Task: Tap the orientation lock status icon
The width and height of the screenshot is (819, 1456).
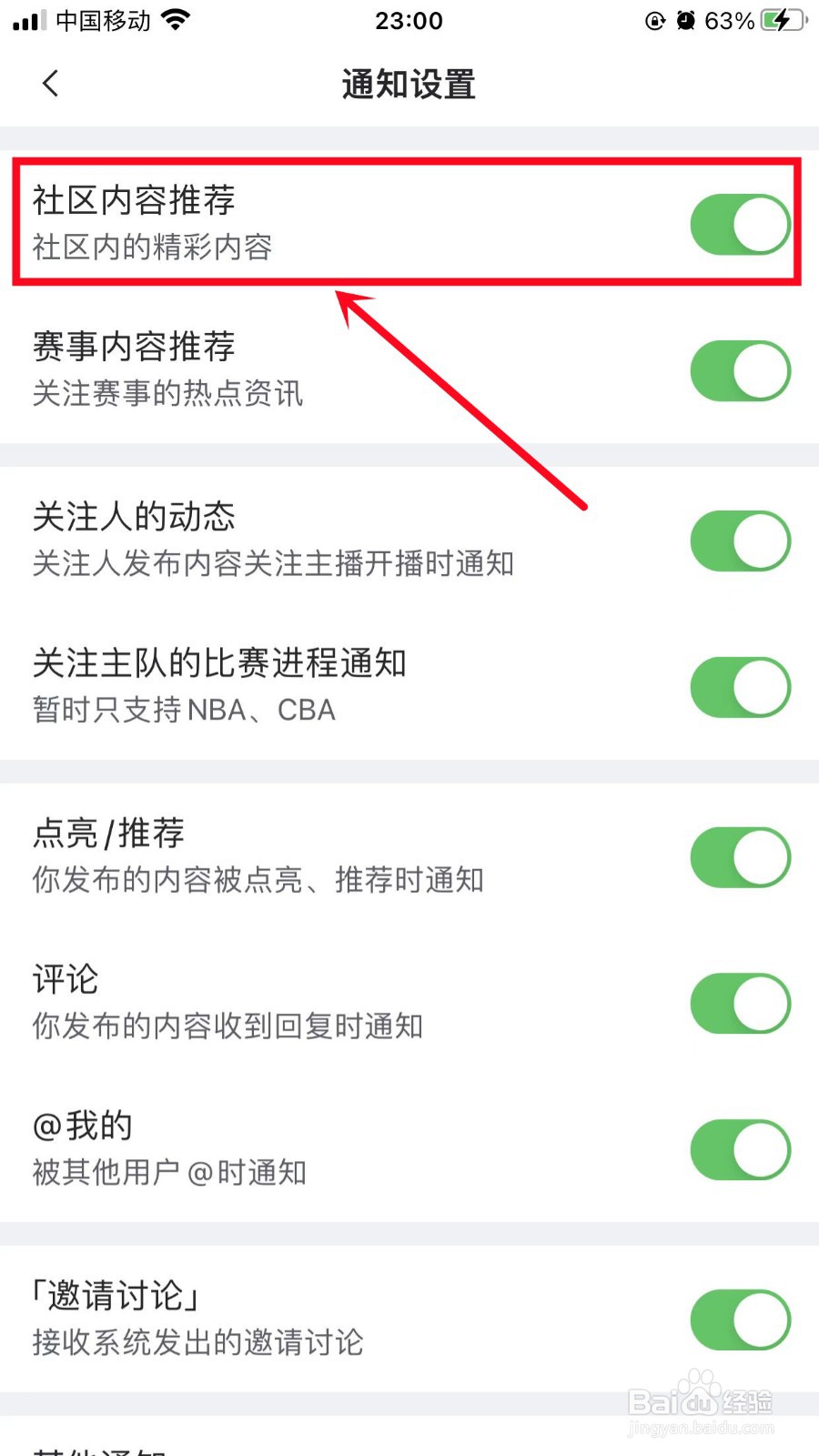Action: click(x=653, y=20)
